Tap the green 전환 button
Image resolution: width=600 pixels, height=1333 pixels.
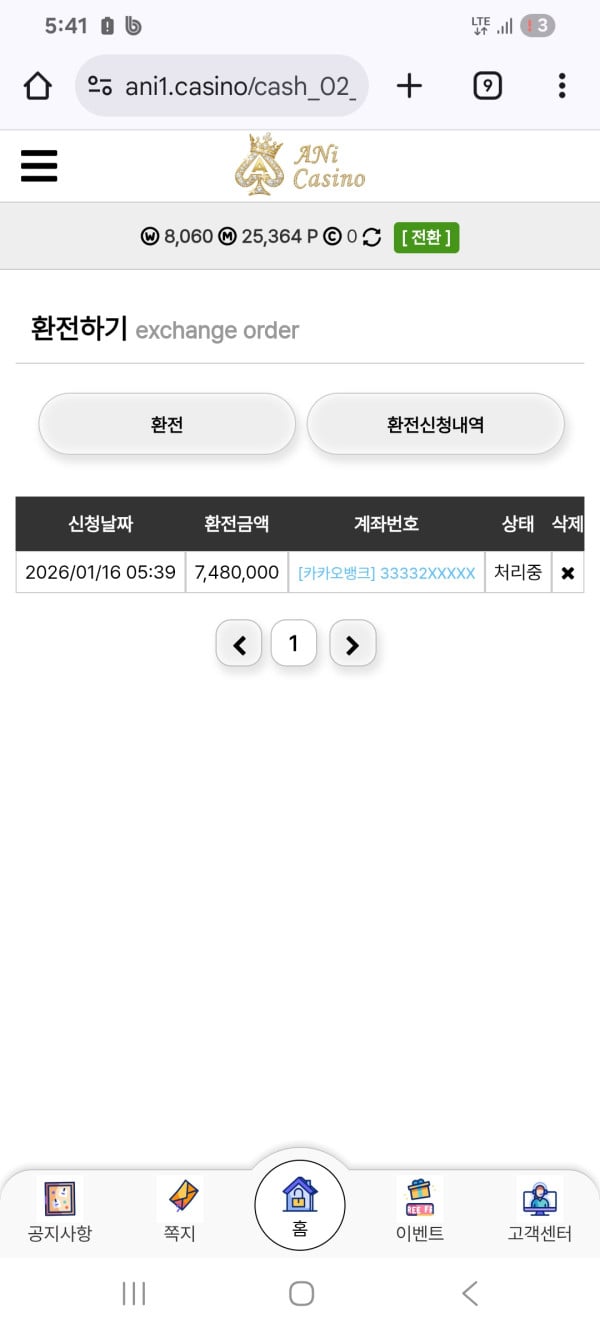click(426, 237)
